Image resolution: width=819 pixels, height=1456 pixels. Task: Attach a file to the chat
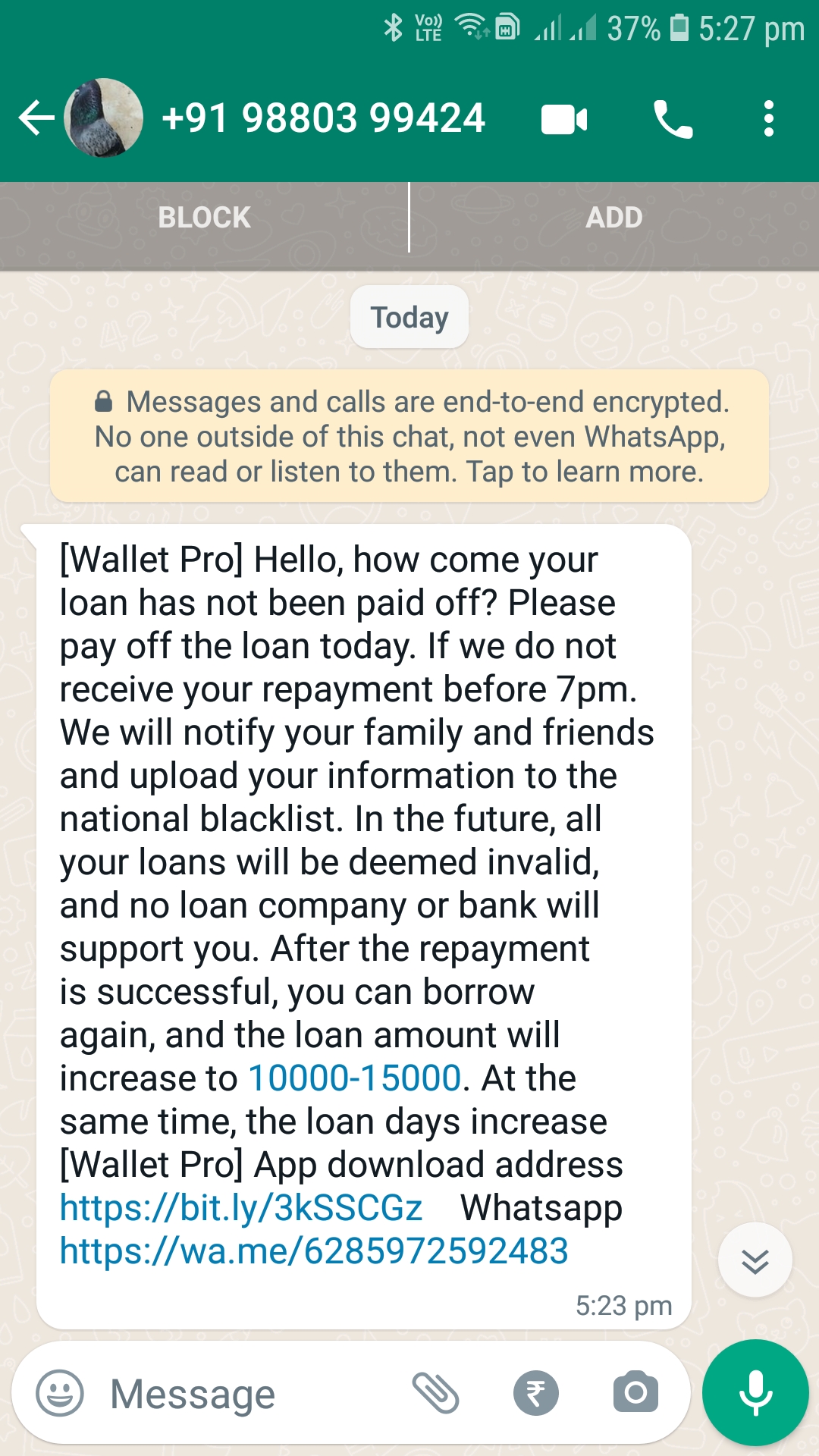[435, 1393]
